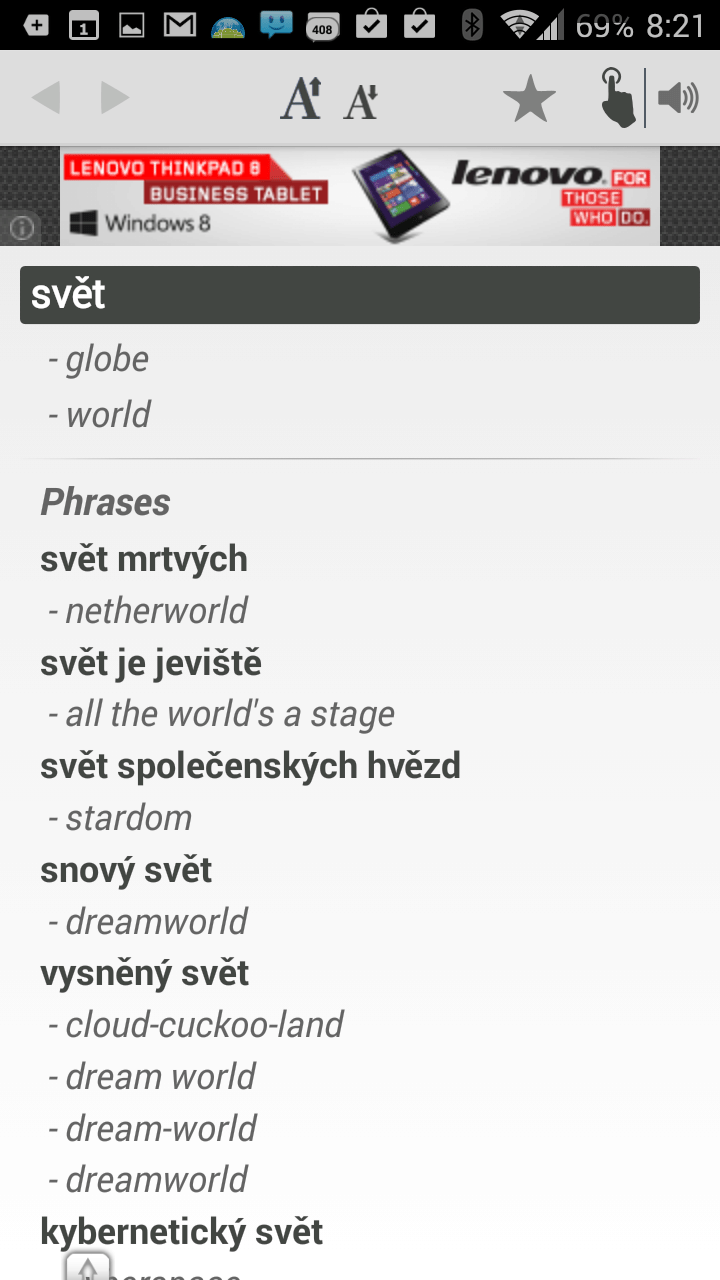Decrease the text size
The width and height of the screenshot is (720, 1280).
tap(361, 101)
